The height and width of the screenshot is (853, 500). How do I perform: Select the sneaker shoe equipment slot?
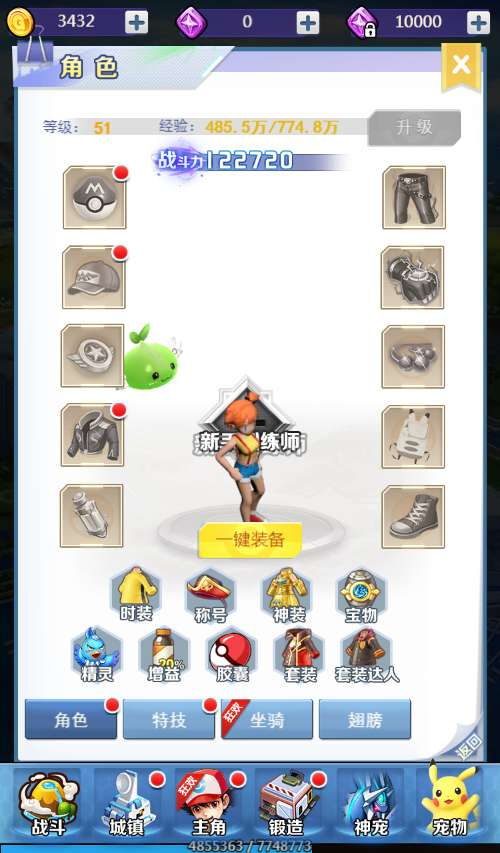(413, 517)
